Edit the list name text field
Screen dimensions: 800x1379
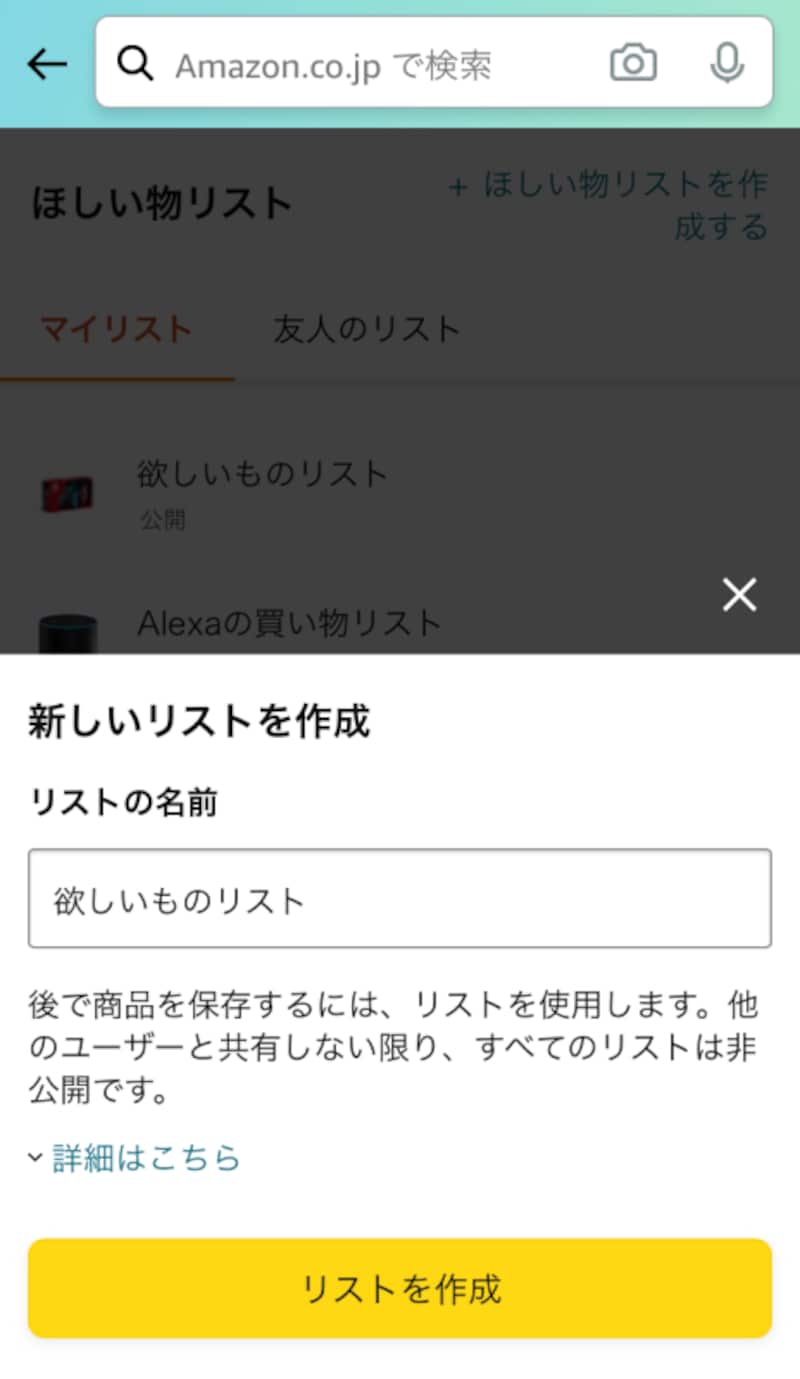[x=400, y=899]
